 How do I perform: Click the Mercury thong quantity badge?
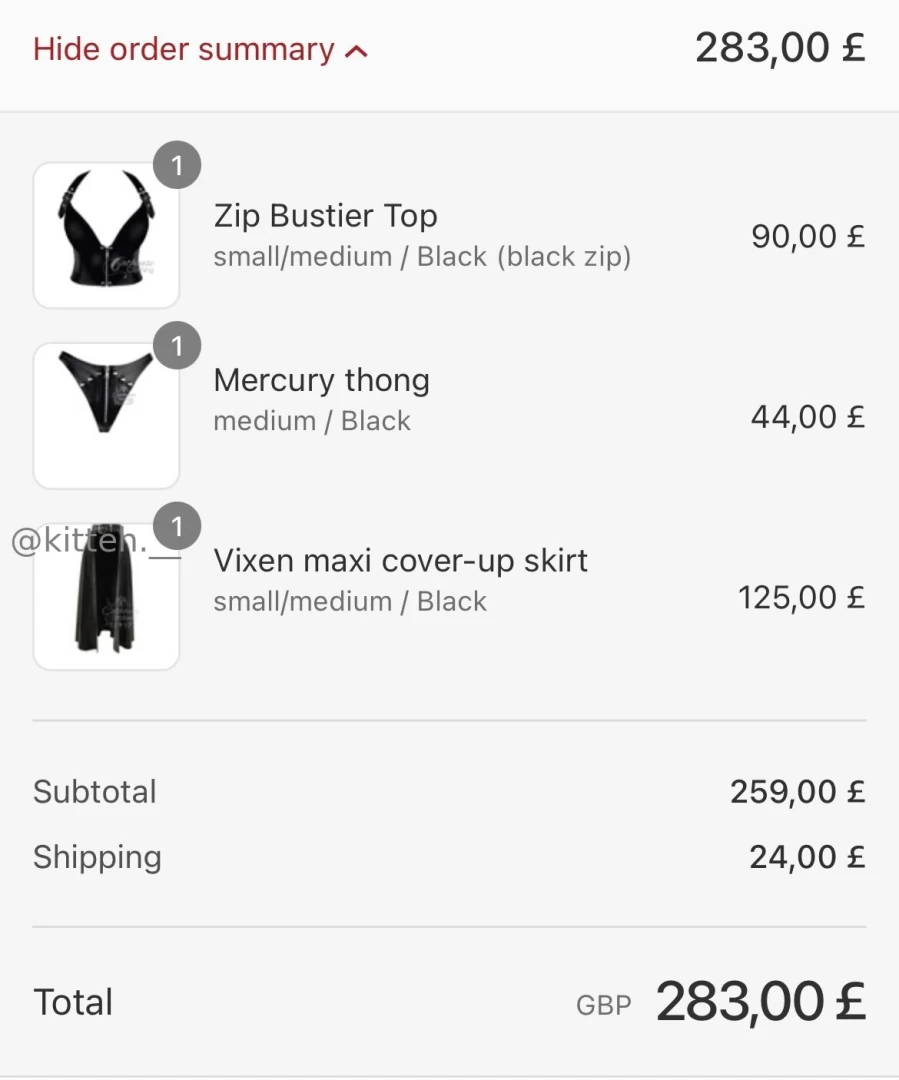(x=177, y=345)
